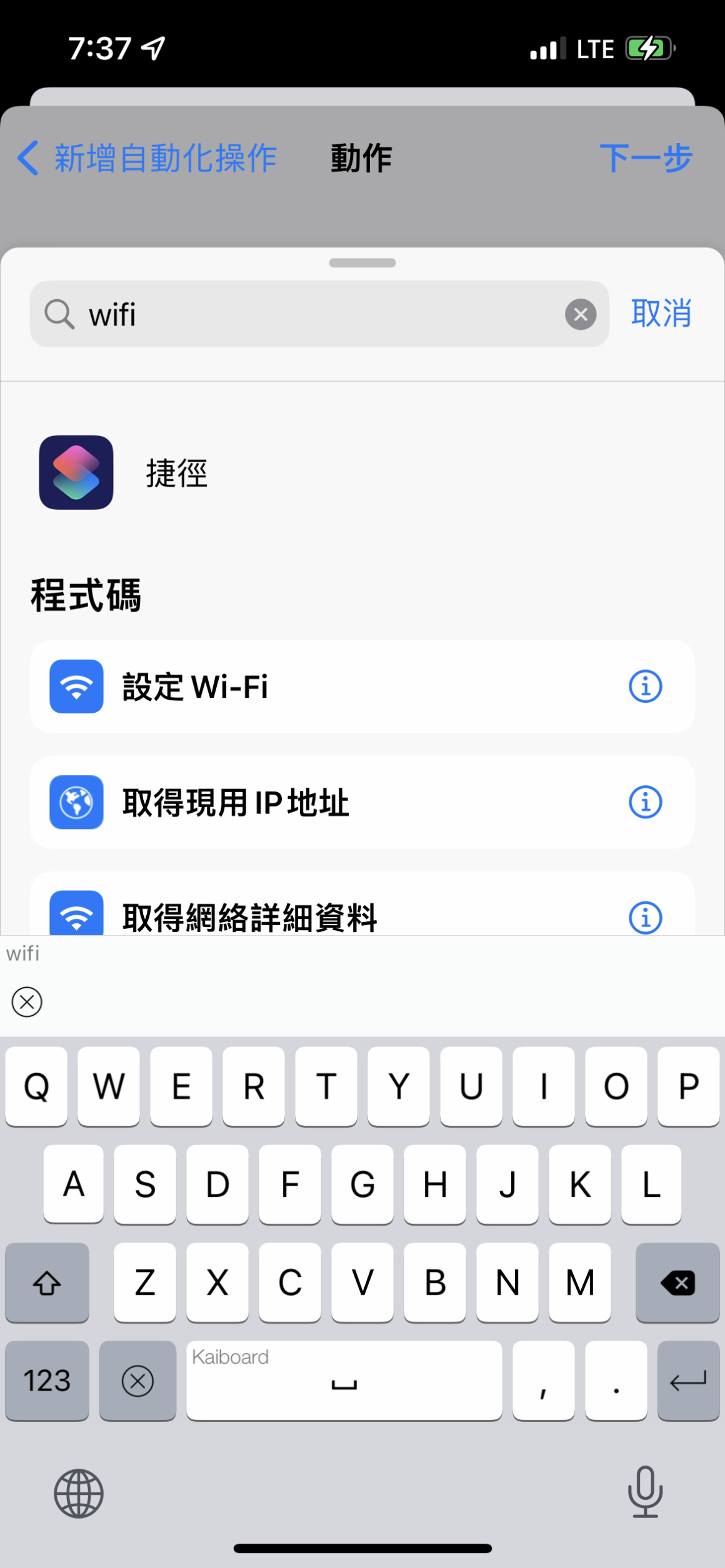725x1568 pixels.
Task: Tap the search magnifier icon
Action: click(x=59, y=314)
